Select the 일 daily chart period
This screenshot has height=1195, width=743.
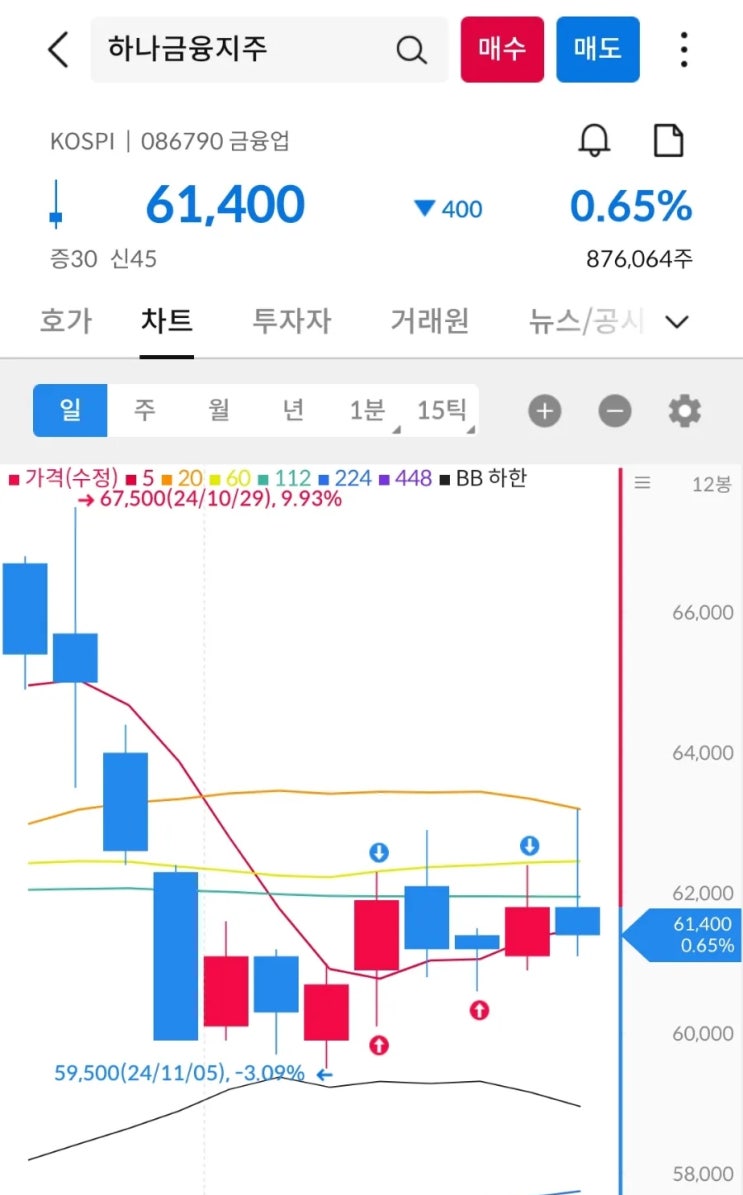click(70, 411)
